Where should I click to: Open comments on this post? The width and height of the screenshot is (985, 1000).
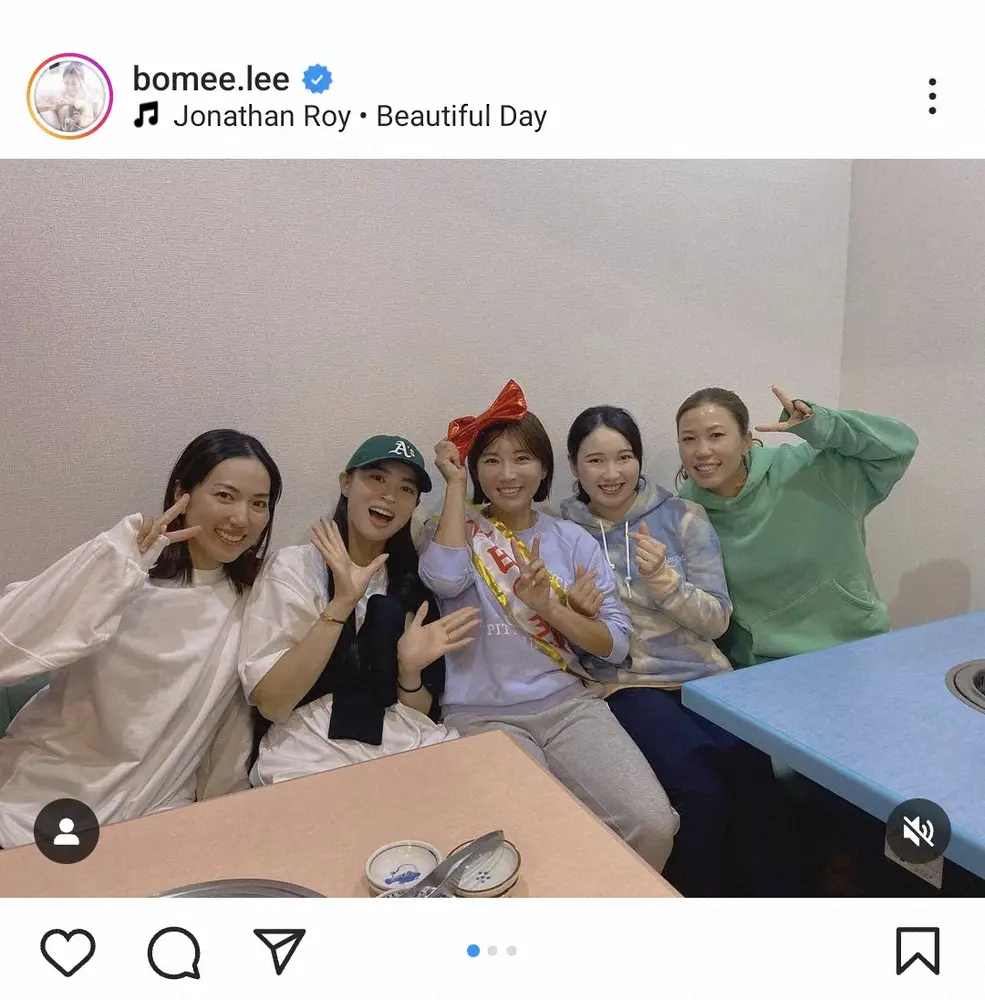[x=174, y=951]
